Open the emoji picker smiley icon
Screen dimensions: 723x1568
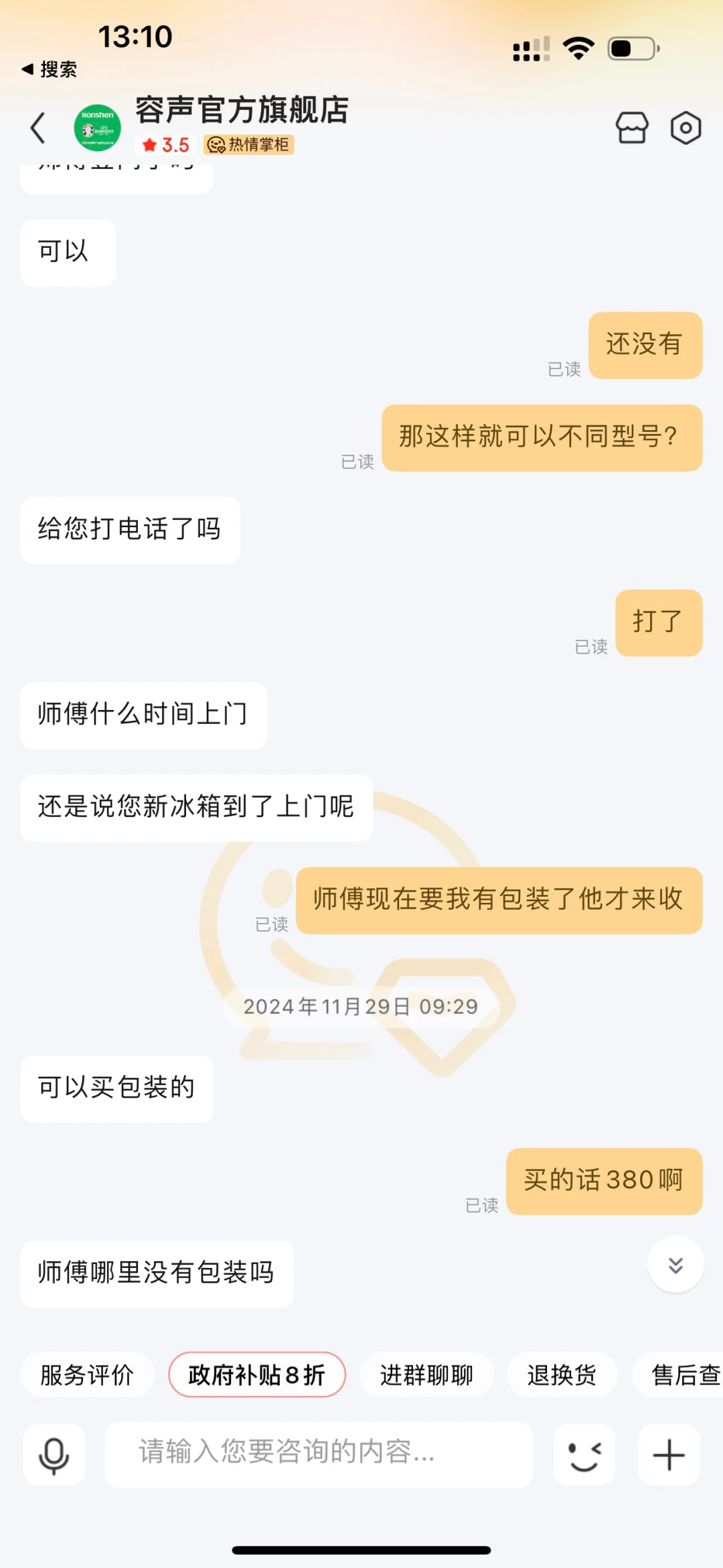tap(584, 1455)
